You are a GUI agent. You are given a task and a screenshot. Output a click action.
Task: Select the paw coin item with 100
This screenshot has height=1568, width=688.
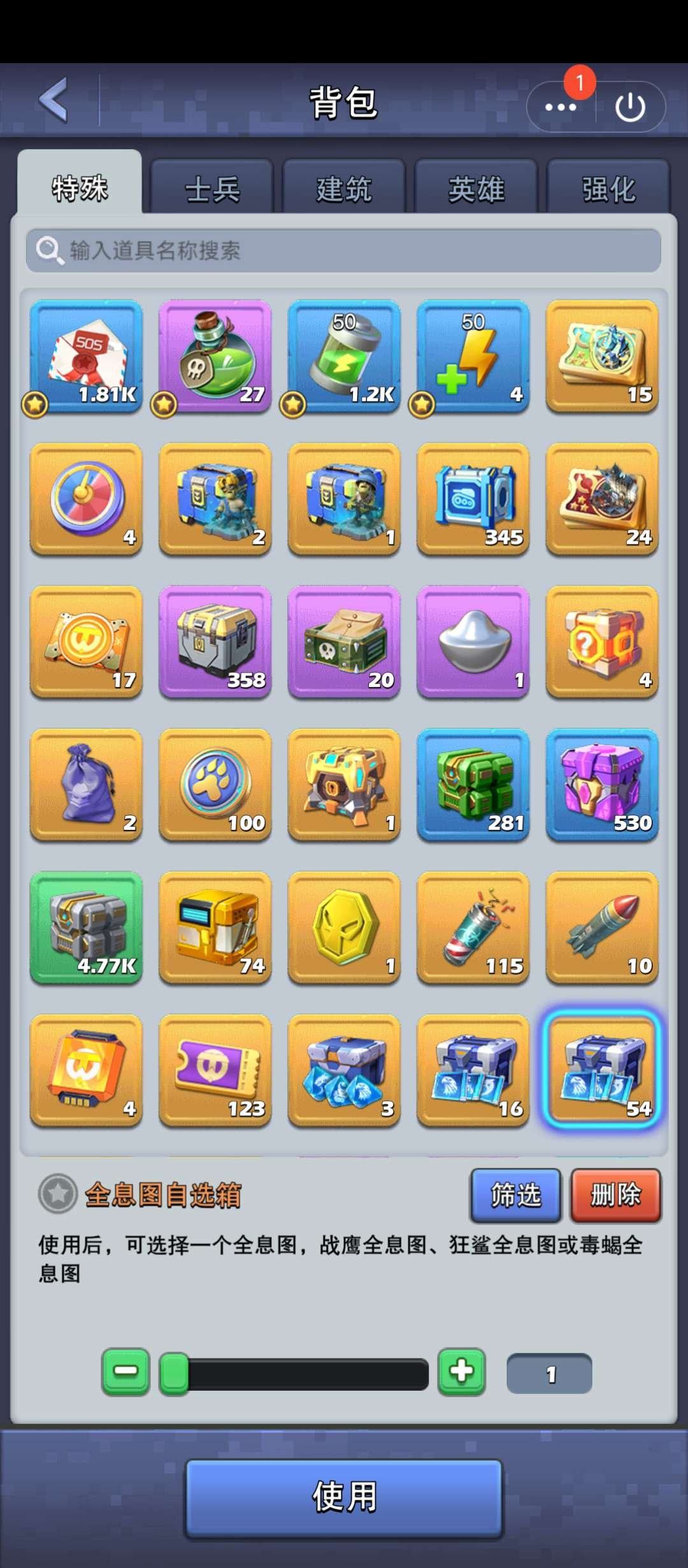215,785
